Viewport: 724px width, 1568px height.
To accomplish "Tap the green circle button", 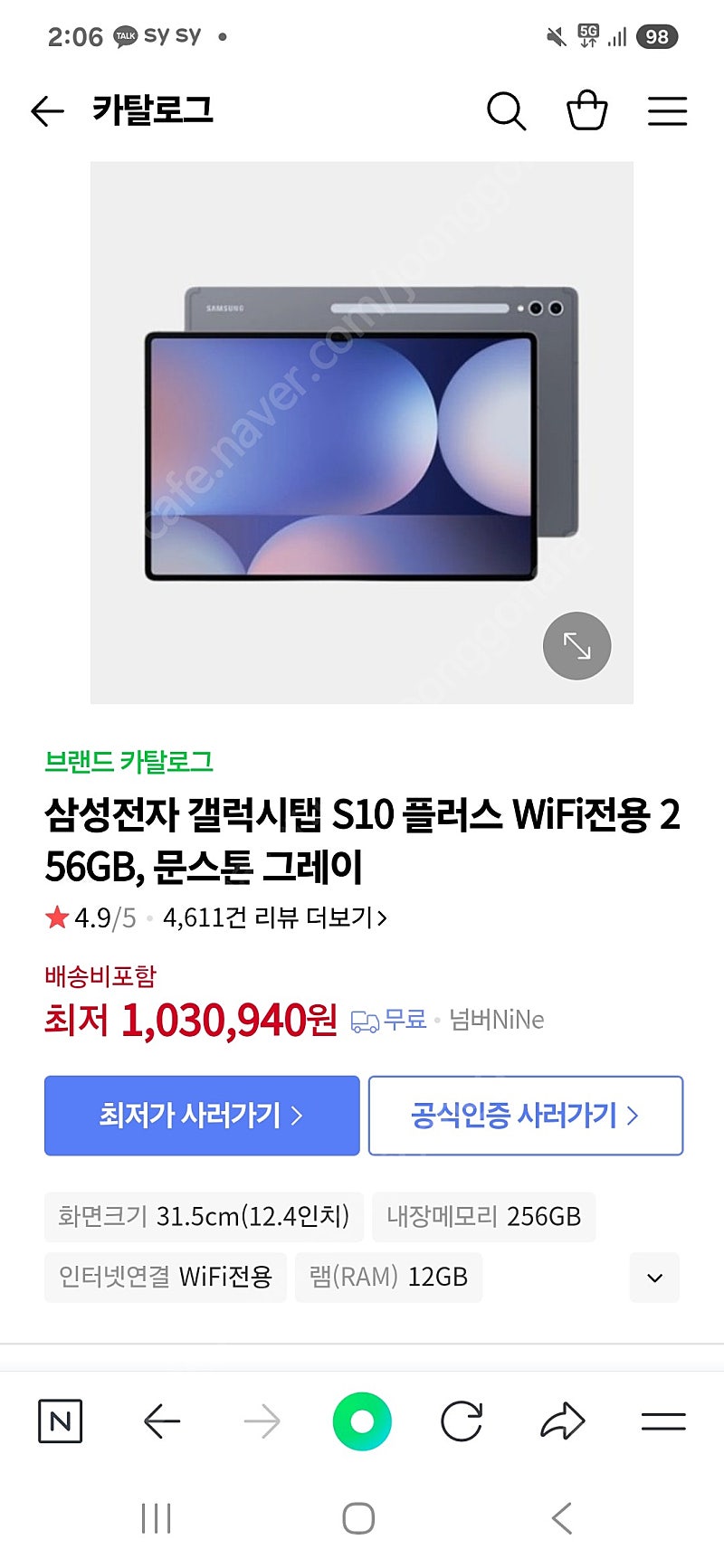I will [x=362, y=1421].
